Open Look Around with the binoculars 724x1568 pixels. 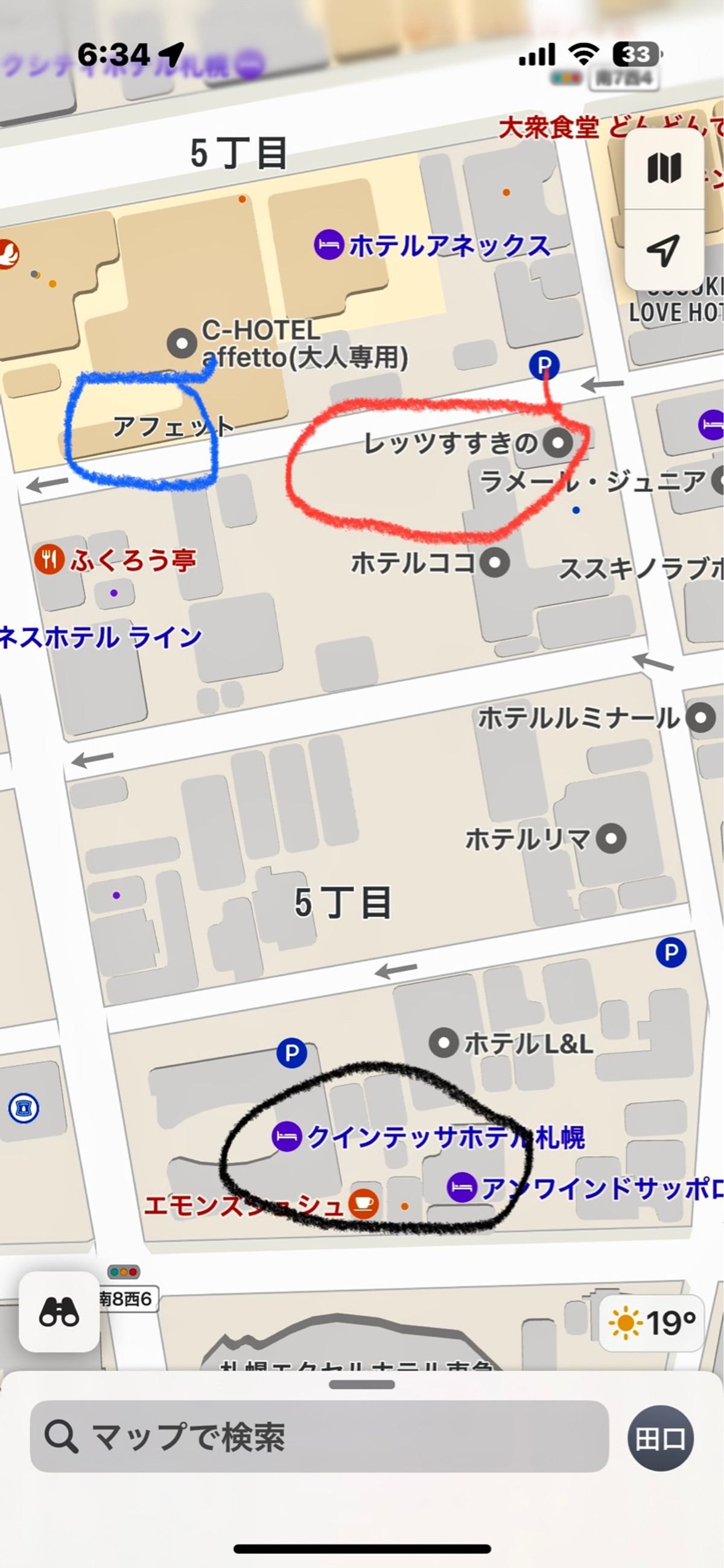(59, 1312)
